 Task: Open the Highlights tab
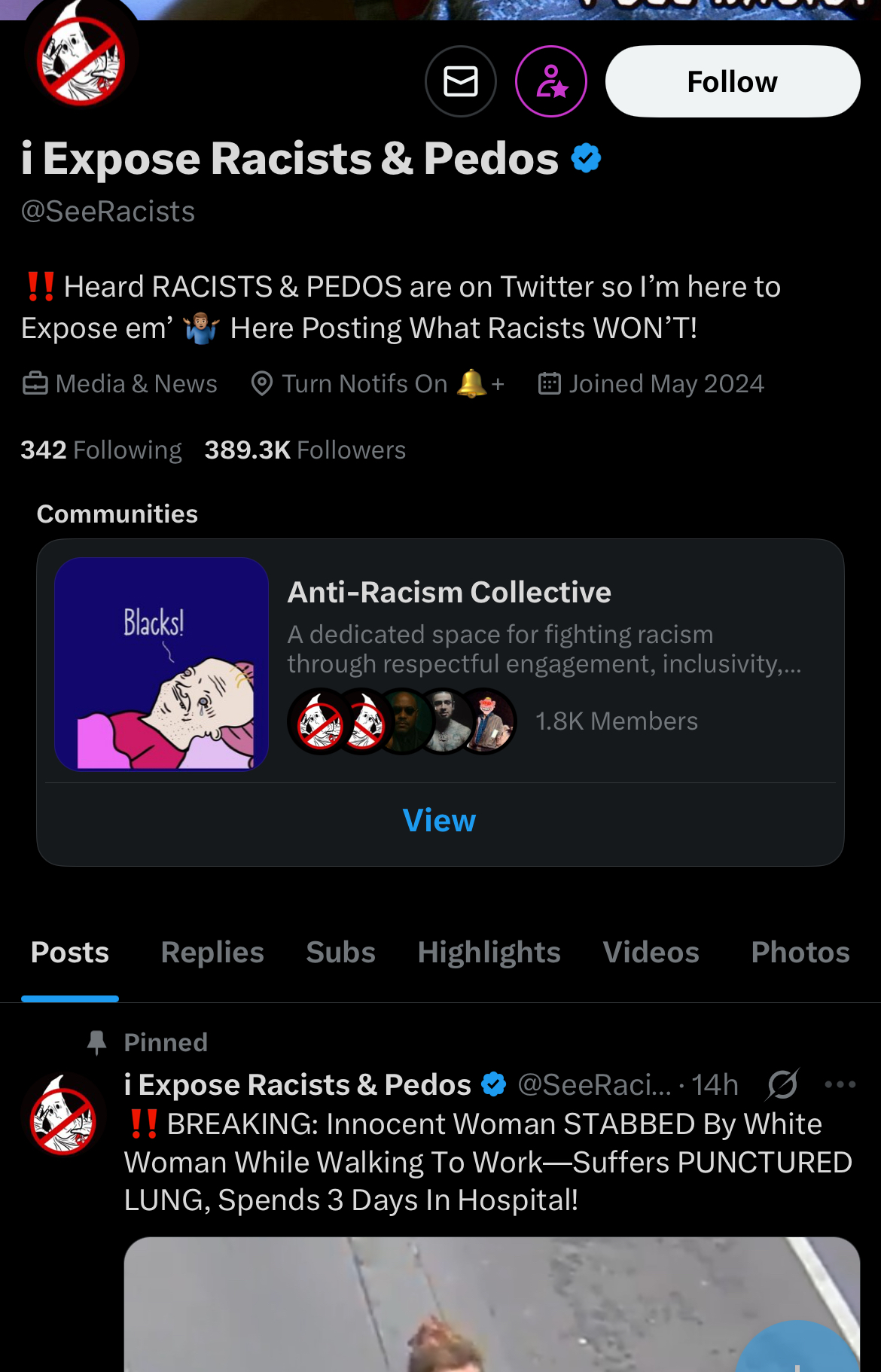point(489,953)
